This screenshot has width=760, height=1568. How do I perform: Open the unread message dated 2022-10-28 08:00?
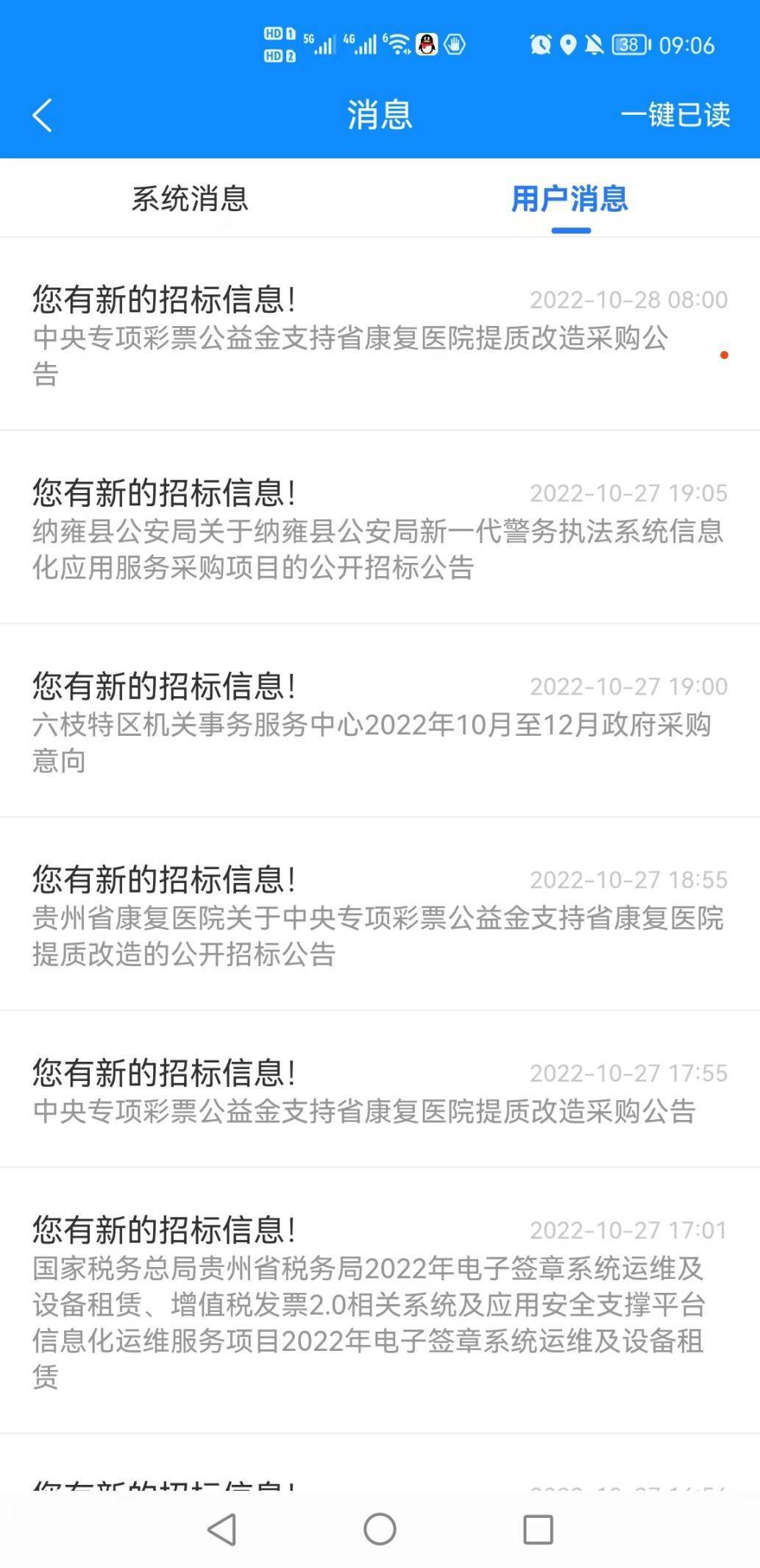tap(380, 335)
